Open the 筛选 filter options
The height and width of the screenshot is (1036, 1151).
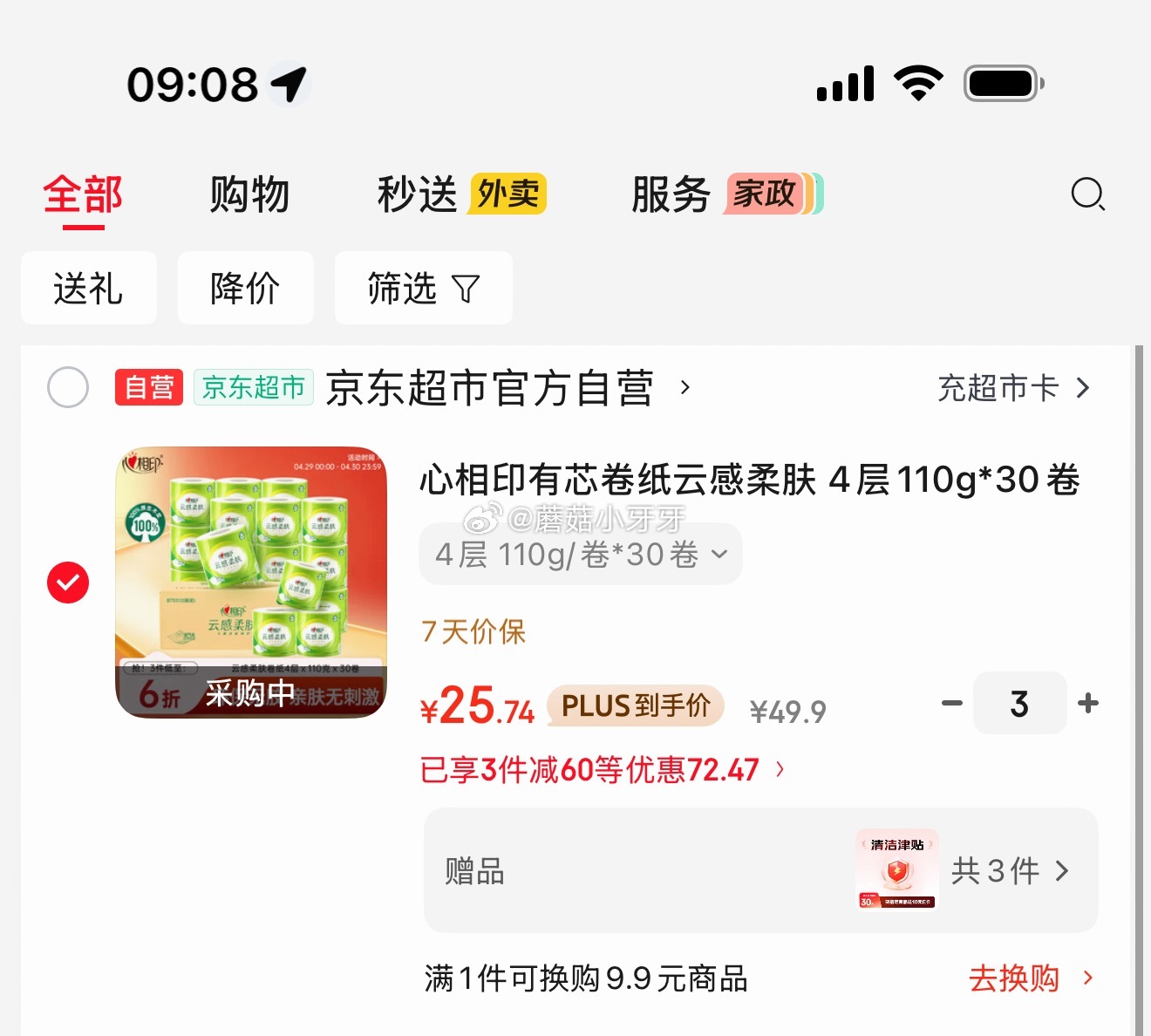[423, 289]
